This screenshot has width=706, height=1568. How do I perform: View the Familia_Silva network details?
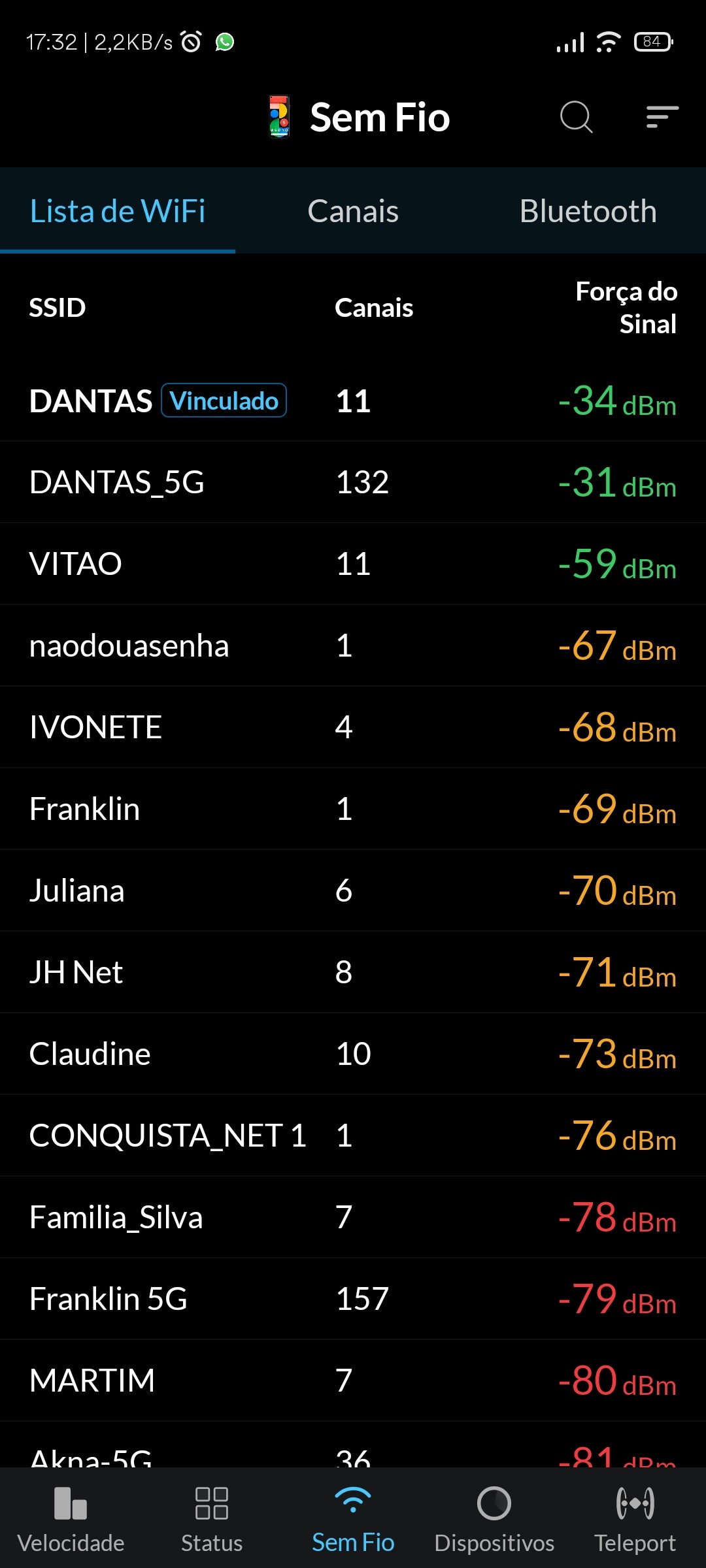353,1217
